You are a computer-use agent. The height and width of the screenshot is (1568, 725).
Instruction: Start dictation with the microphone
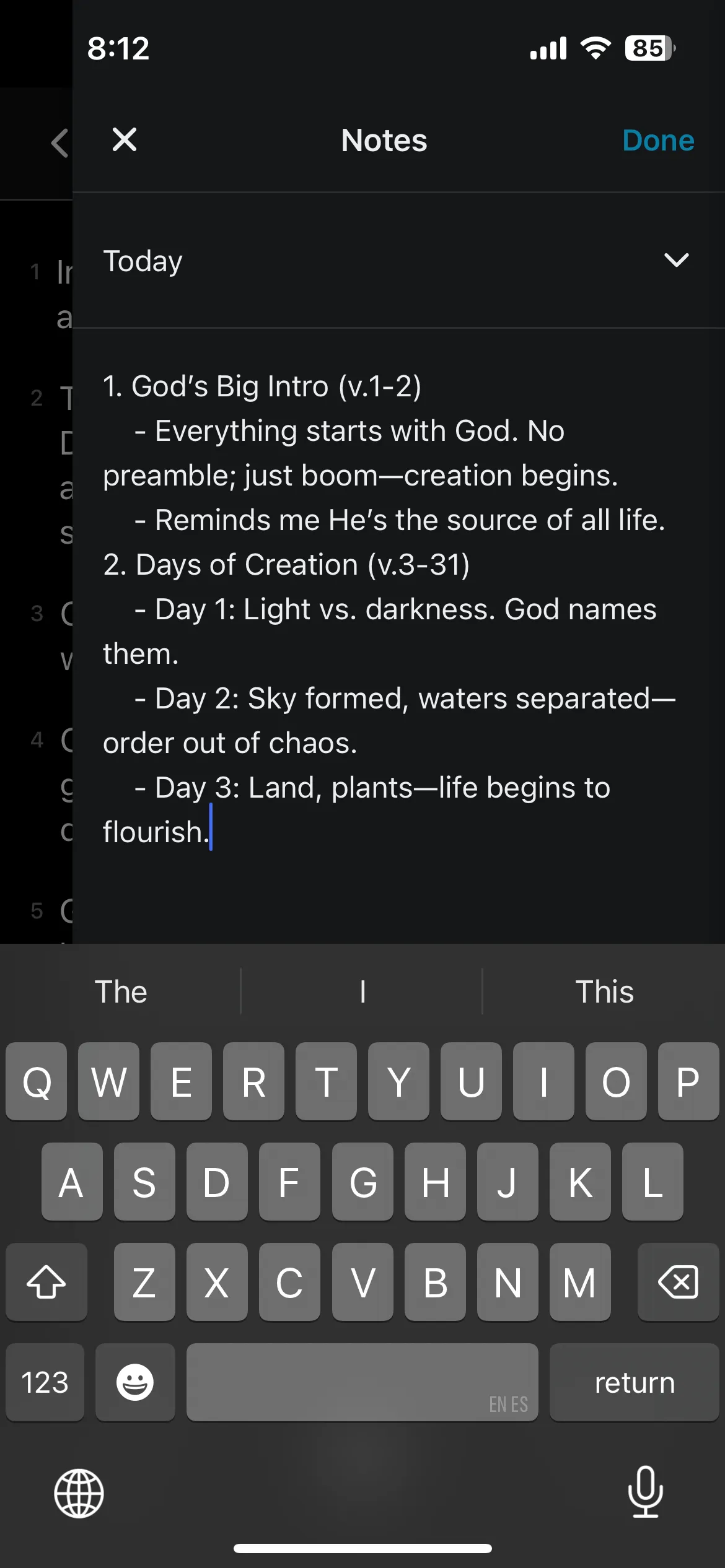point(645,1492)
